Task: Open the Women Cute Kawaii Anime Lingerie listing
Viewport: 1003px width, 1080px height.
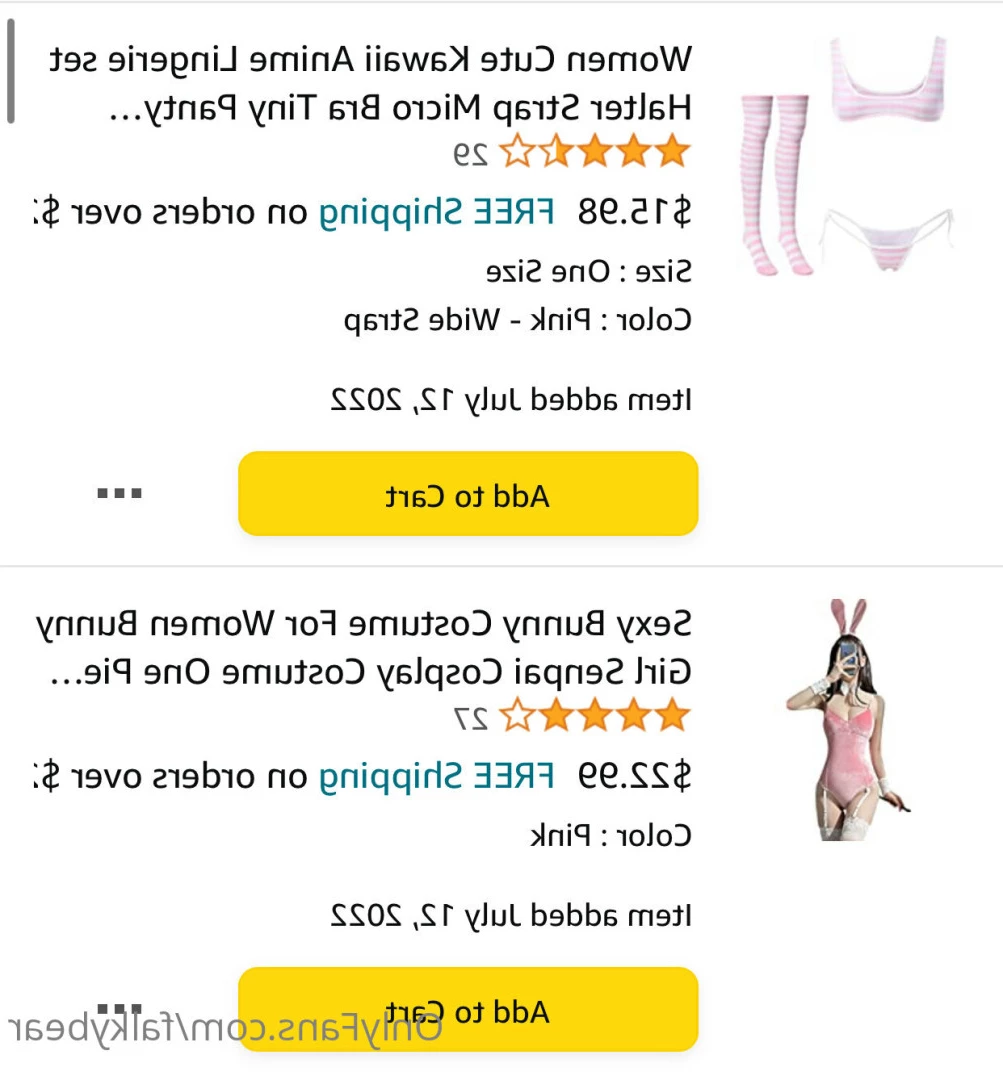Action: [370, 82]
